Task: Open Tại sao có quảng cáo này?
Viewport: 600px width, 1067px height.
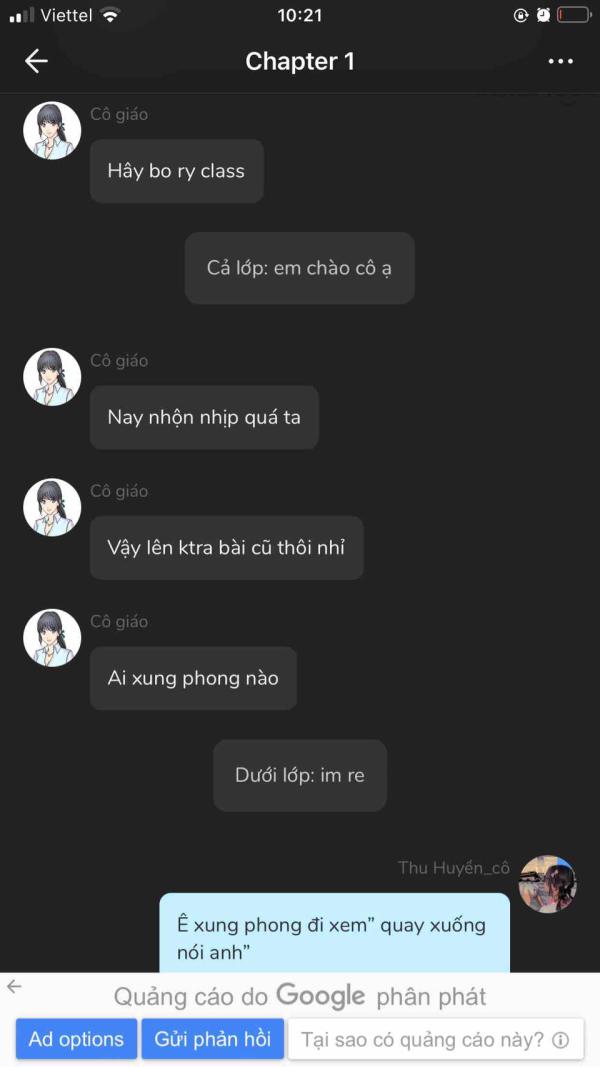Action: (x=435, y=1039)
